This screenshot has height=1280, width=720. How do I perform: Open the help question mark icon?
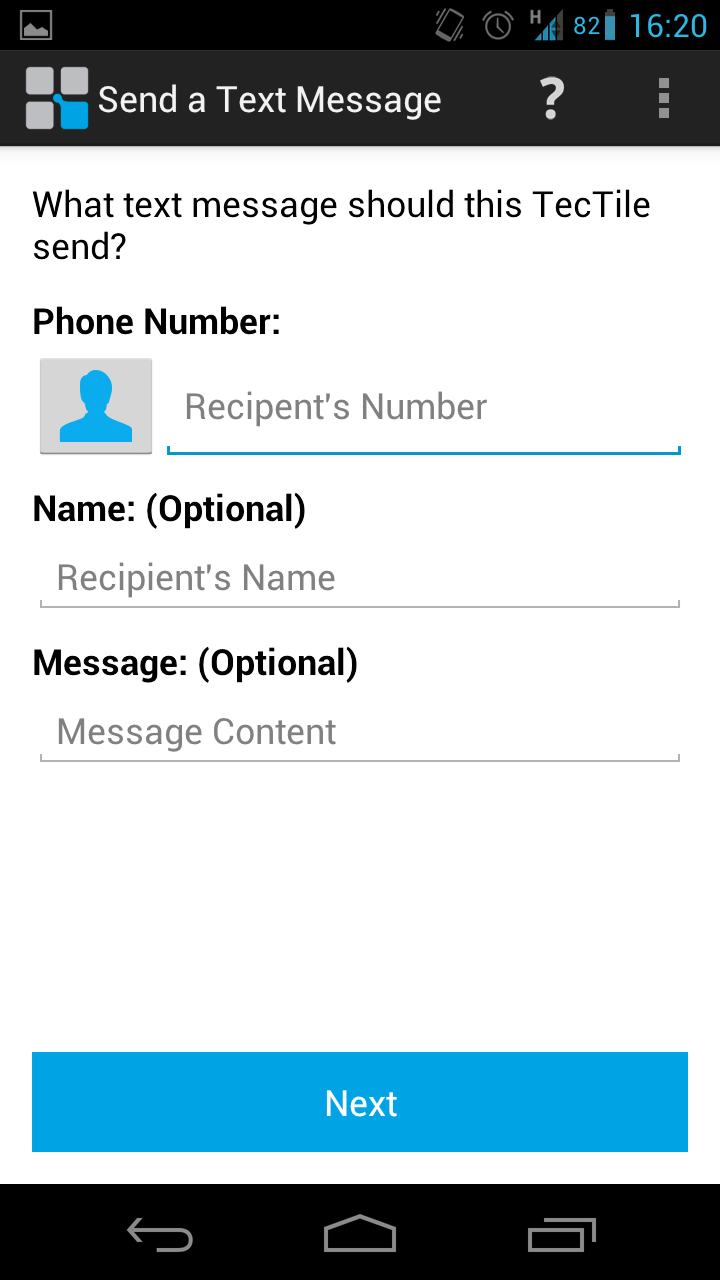tap(551, 99)
